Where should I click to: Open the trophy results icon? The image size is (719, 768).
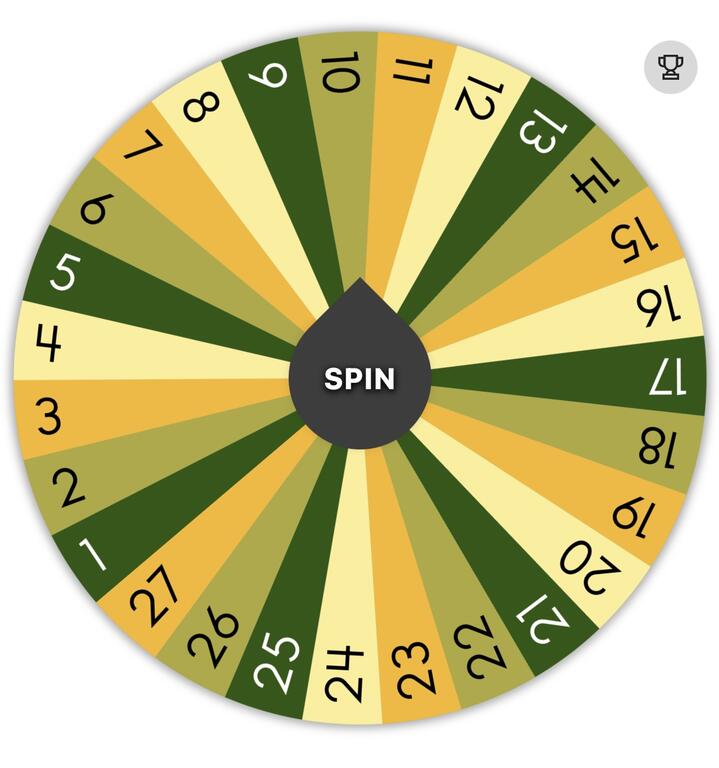(x=670, y=67)
